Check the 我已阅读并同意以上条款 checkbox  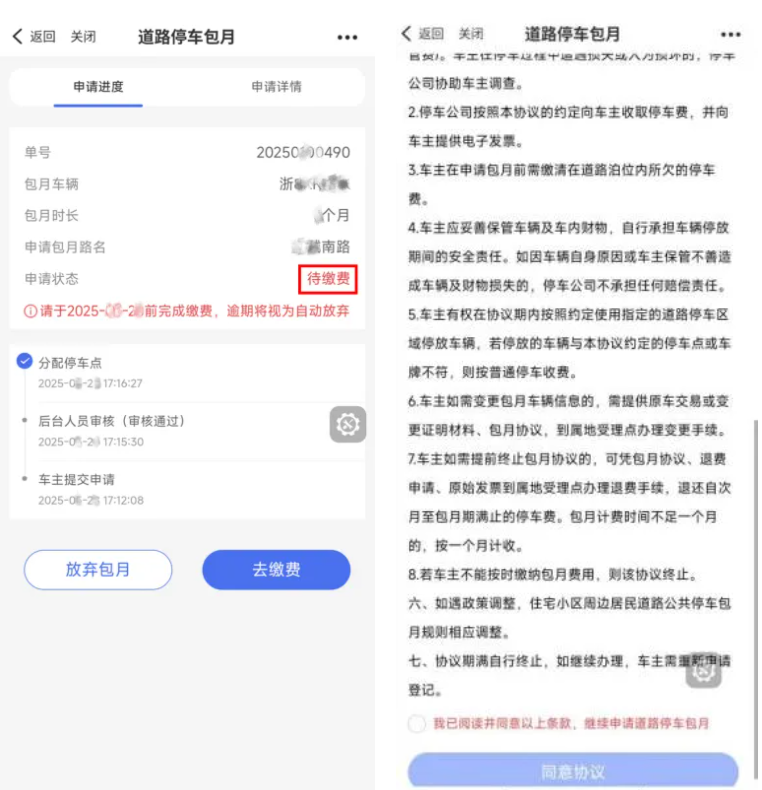[x=417, y=723]
